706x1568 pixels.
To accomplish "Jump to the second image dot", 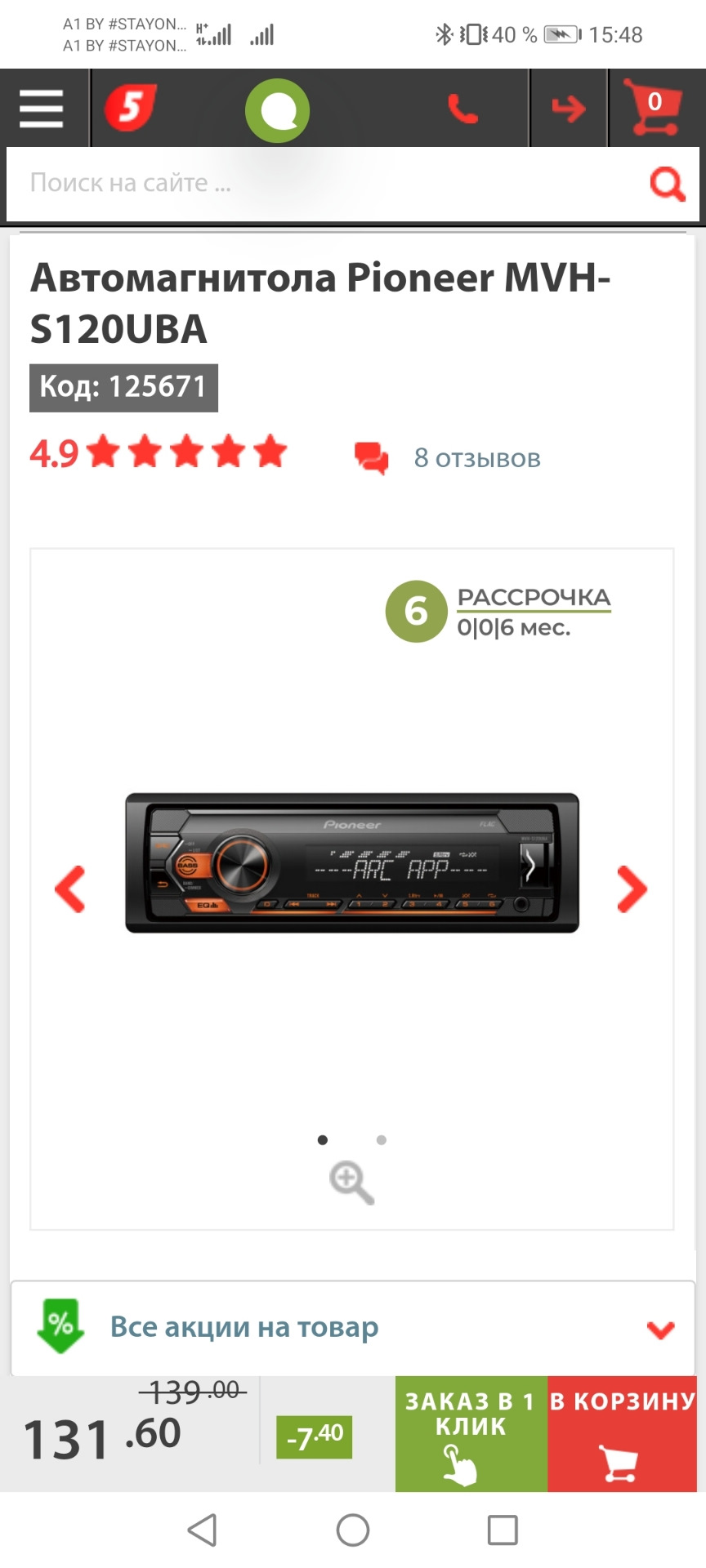I will coord(382,1140).
